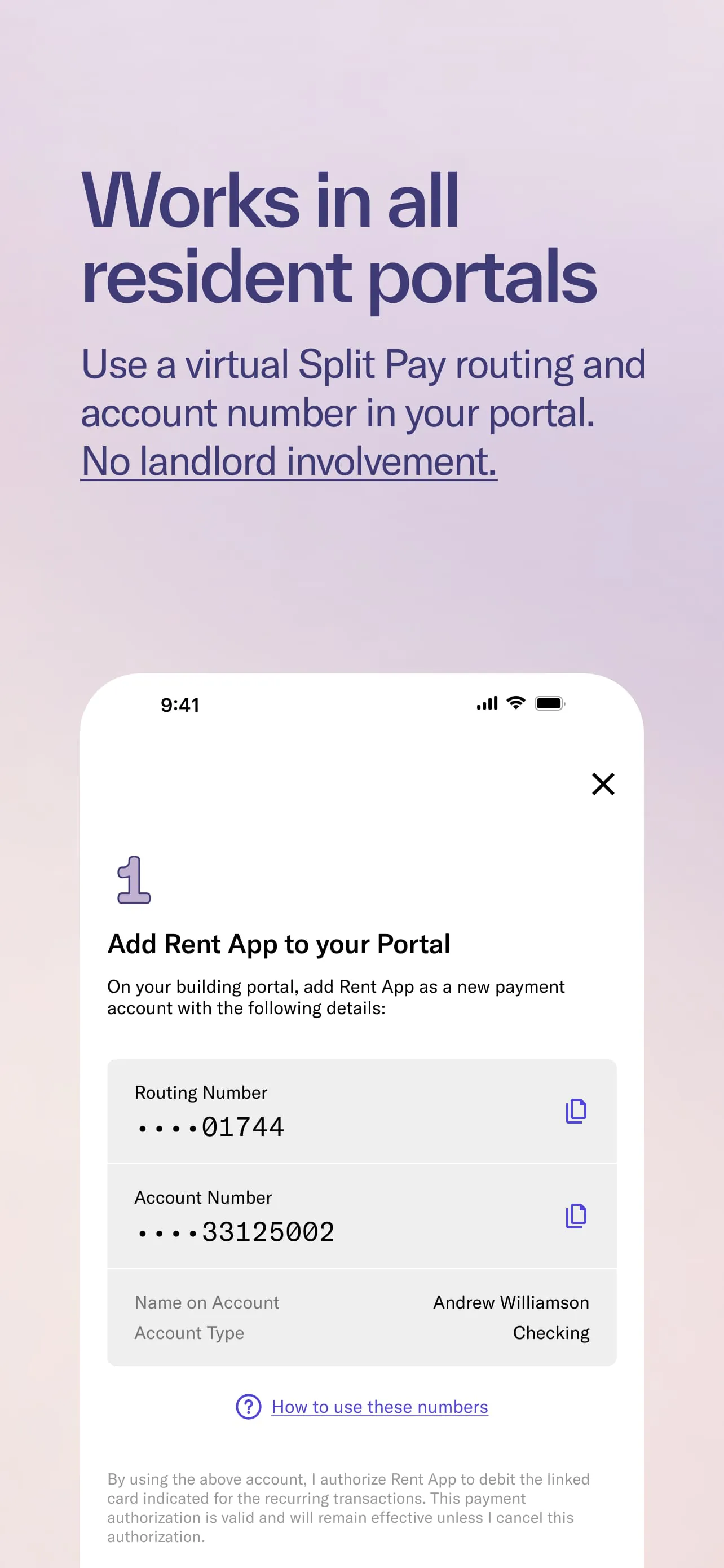Select the Works in all resident portals headline

338,237
